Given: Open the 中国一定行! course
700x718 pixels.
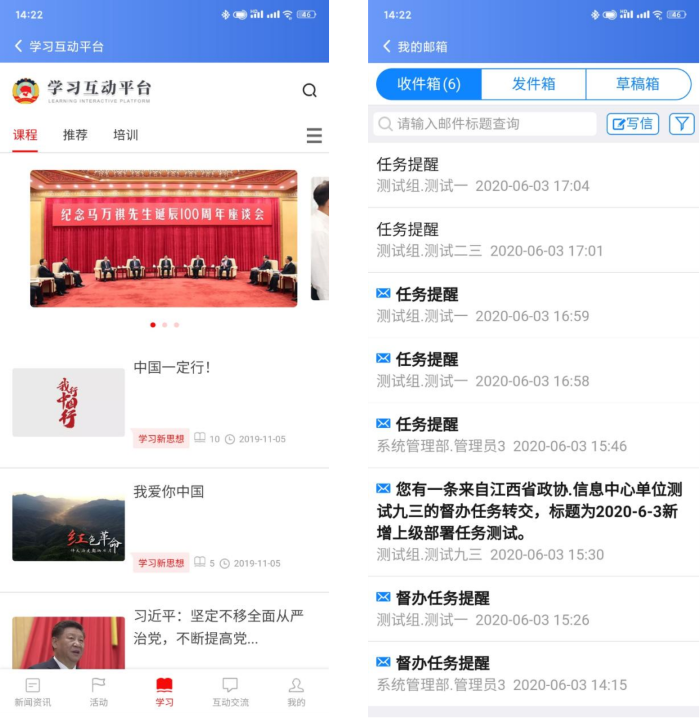Looking at the screenshot, I should (x=171, y=368).
